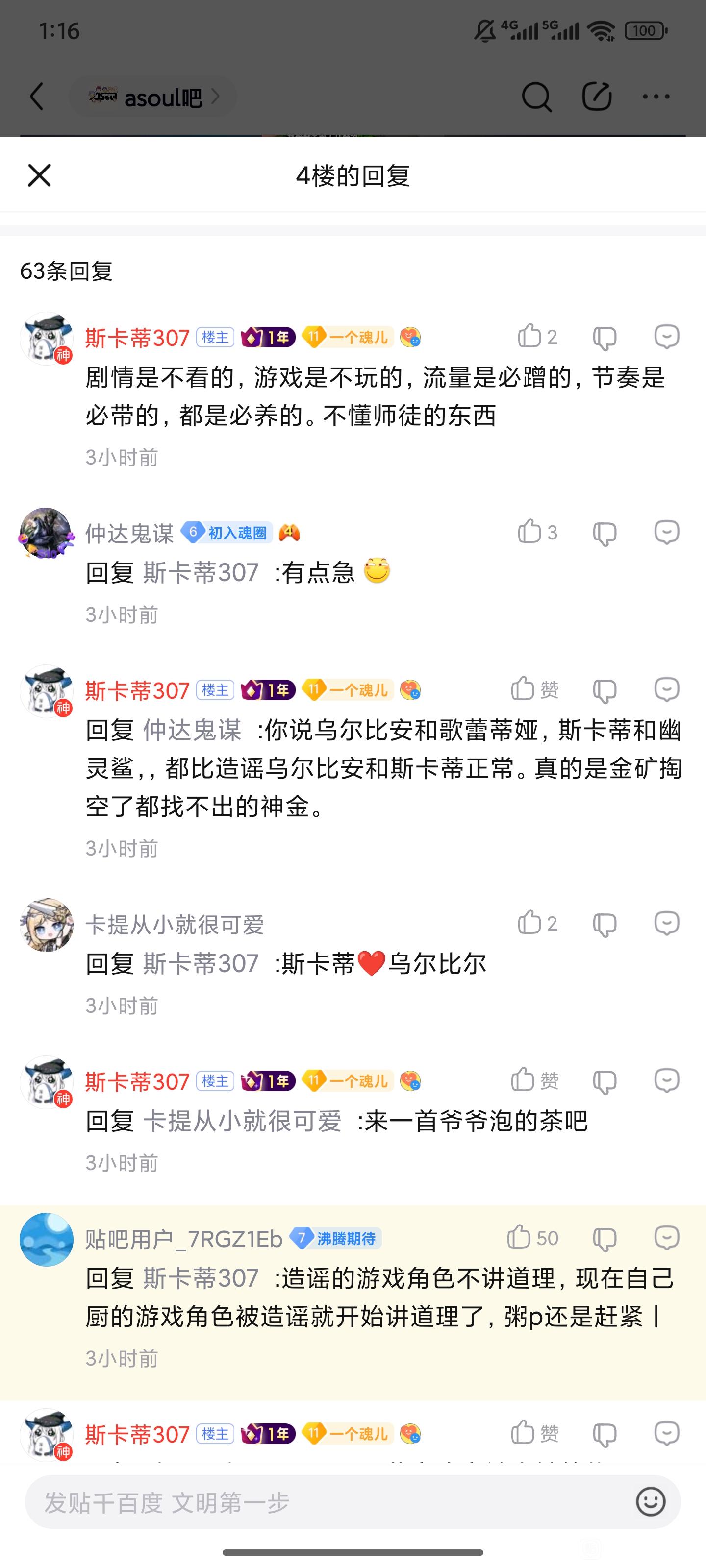This screenshot has height=1568, width=706.
Task: Like the comment starting 剧情是不看的
Action: click(x=530, y=336)
